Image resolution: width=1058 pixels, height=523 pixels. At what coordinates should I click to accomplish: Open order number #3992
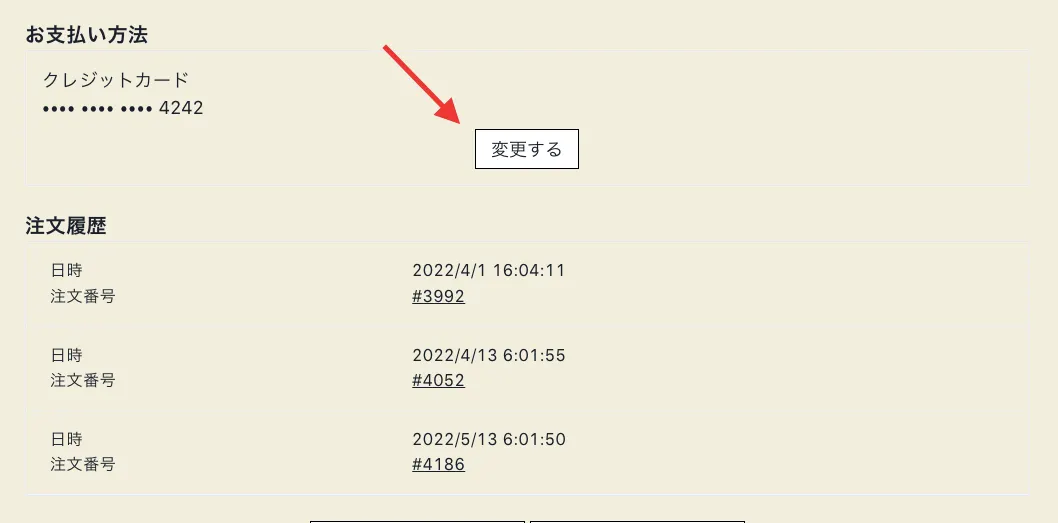coord(438,296)
